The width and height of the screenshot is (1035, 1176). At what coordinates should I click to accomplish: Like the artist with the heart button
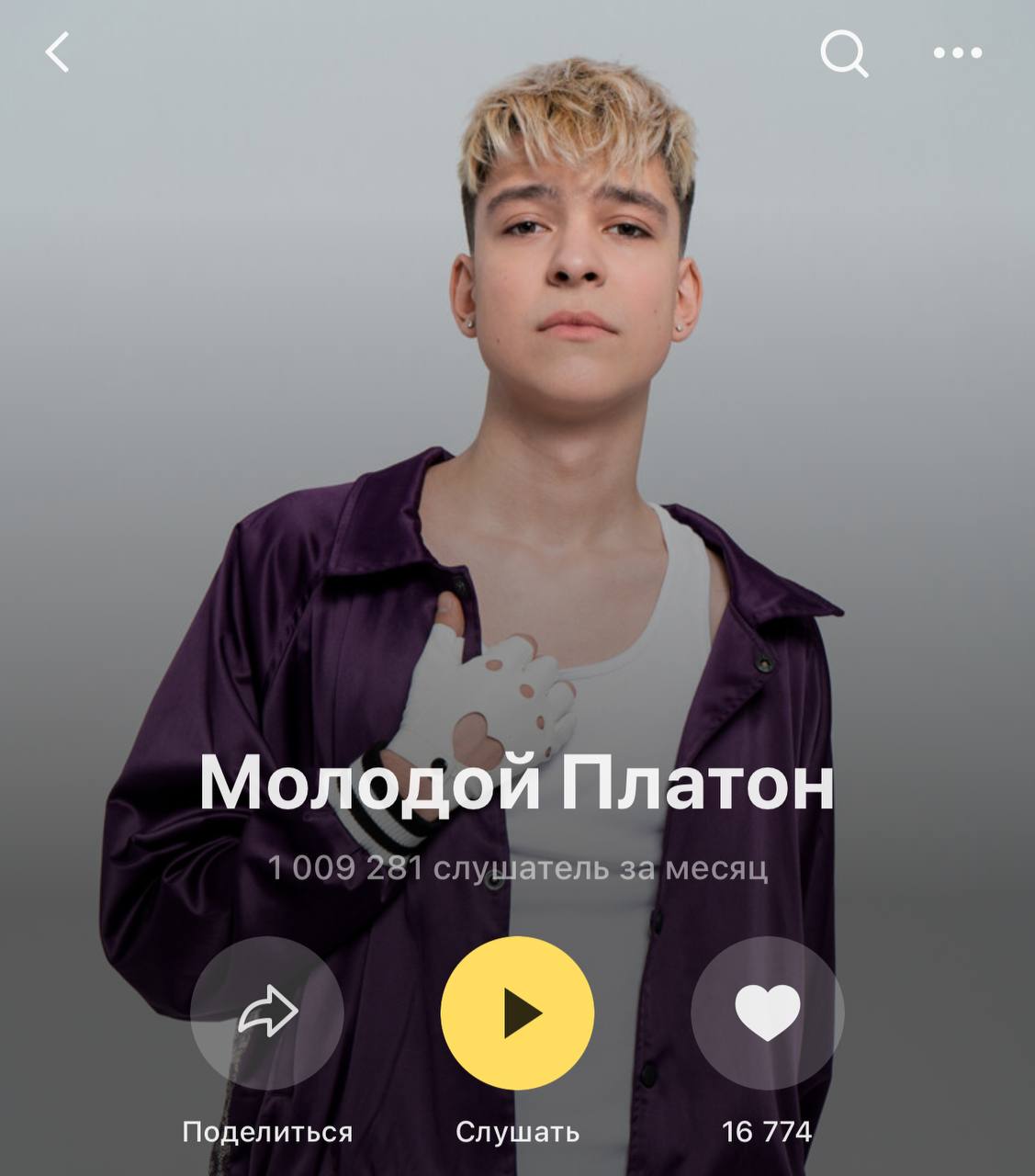[767, 1012]
